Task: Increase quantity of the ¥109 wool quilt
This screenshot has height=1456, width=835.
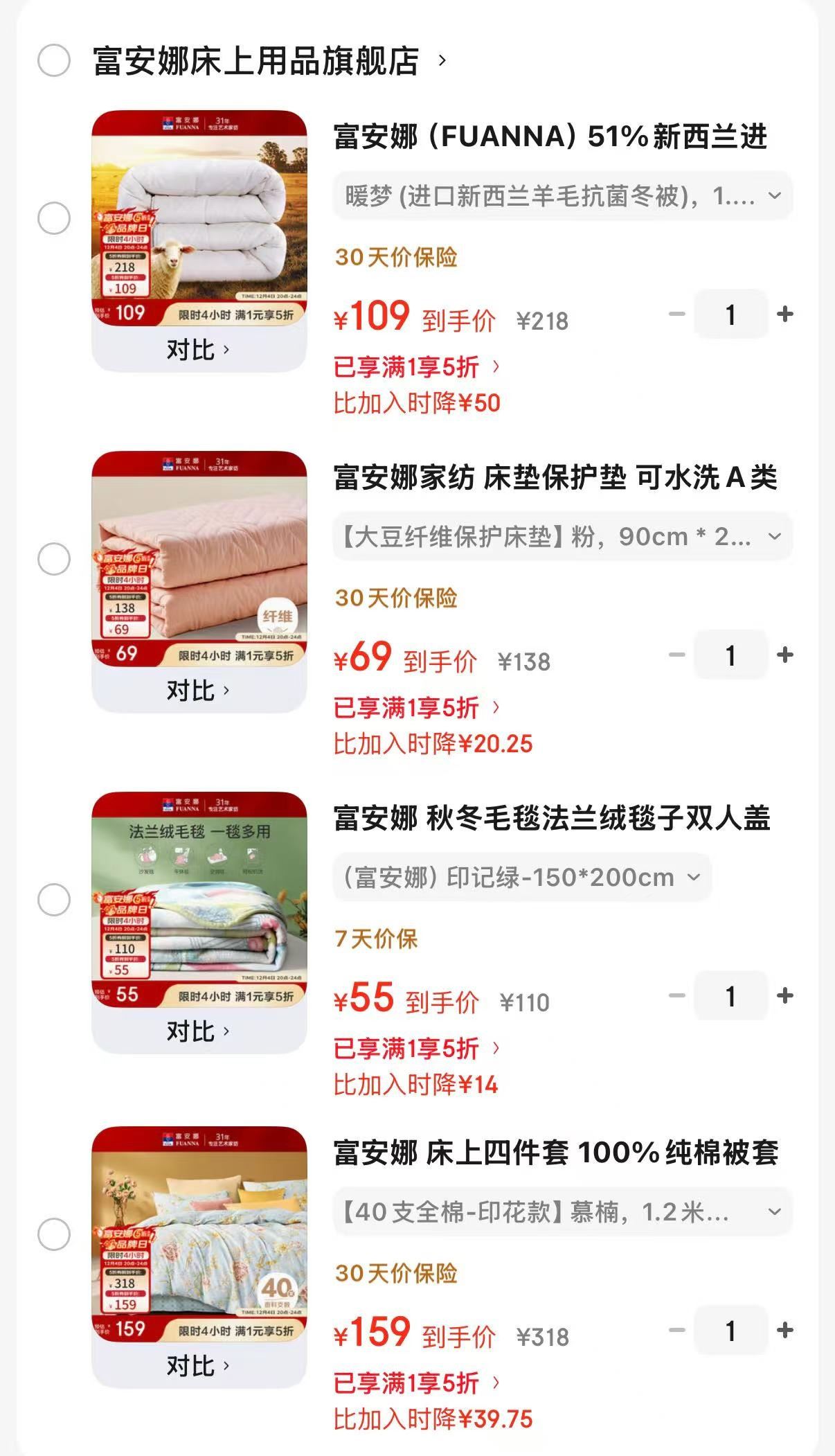Action: coord(784,314)
